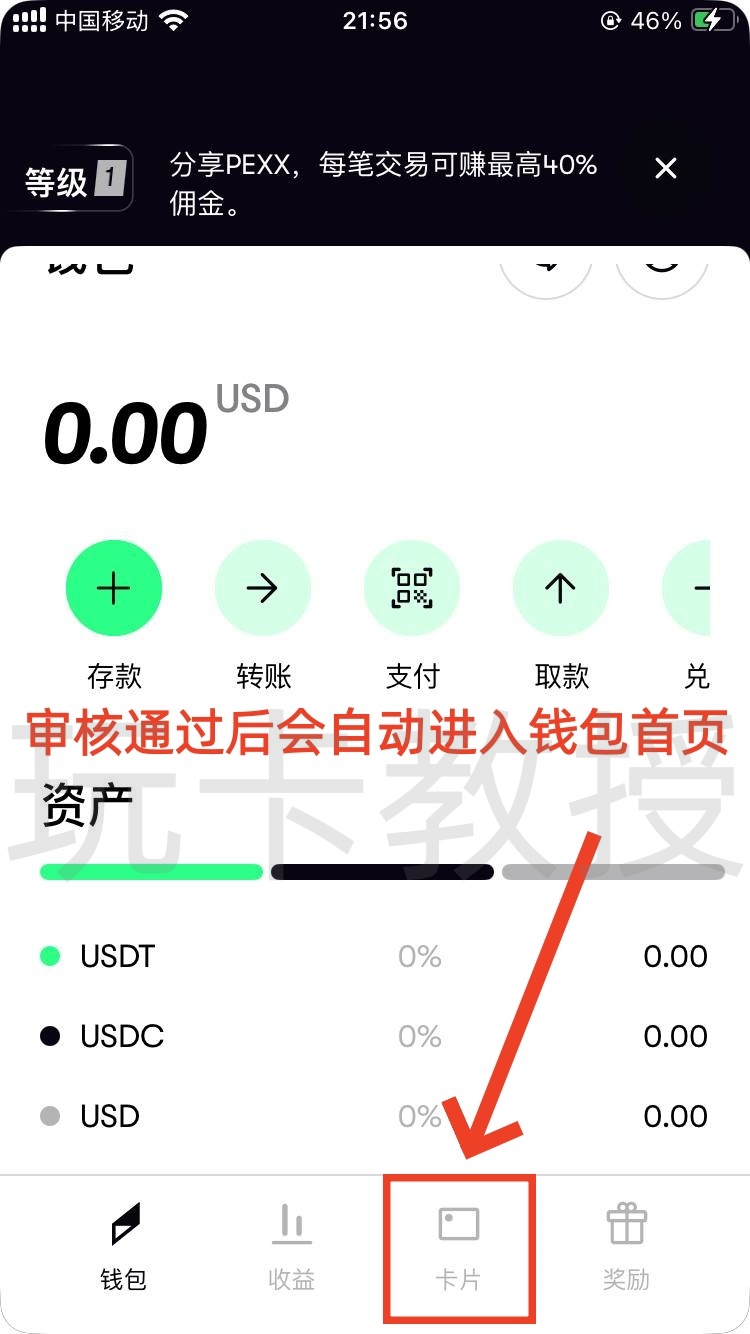This screenshot has height=1334, width=750.
Task: Open the USD asset row
Action: tap(374, 1116)
